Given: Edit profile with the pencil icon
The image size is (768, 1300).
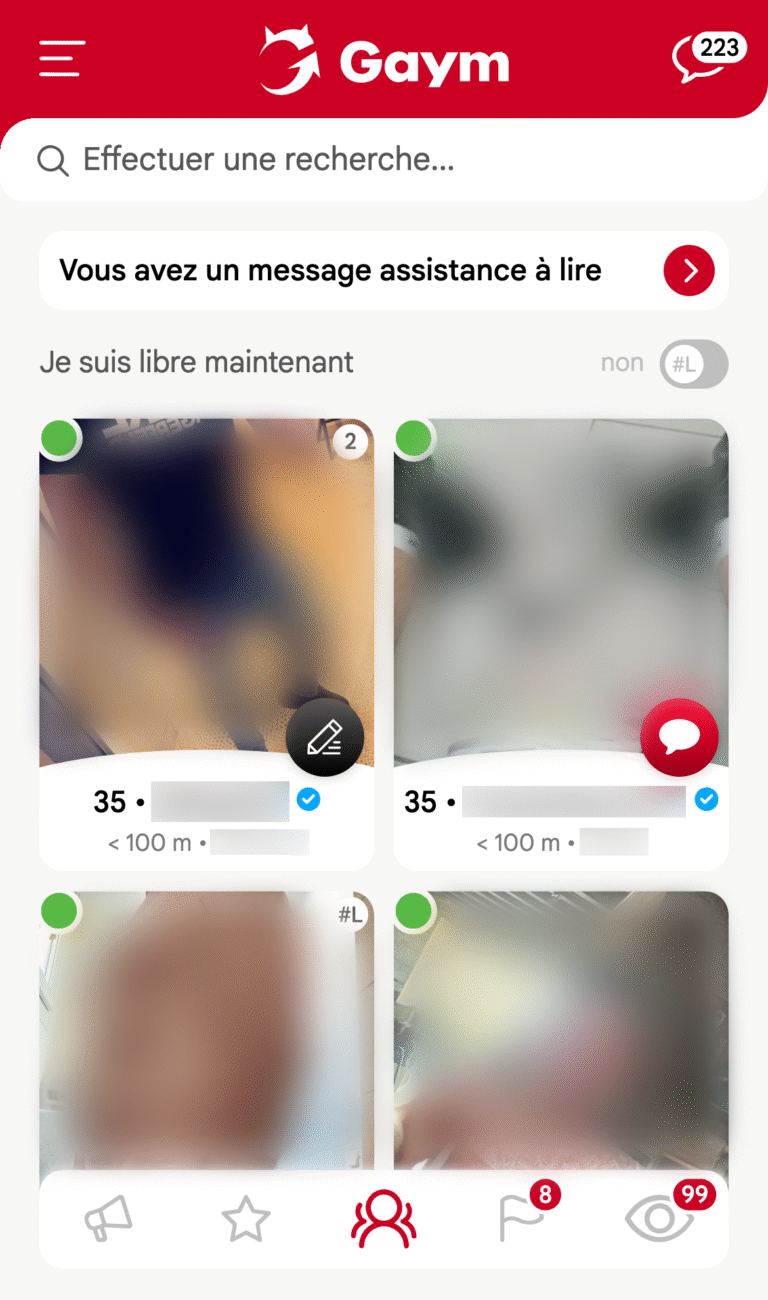Looking at the screenshot, I should [x=325, y=737].
